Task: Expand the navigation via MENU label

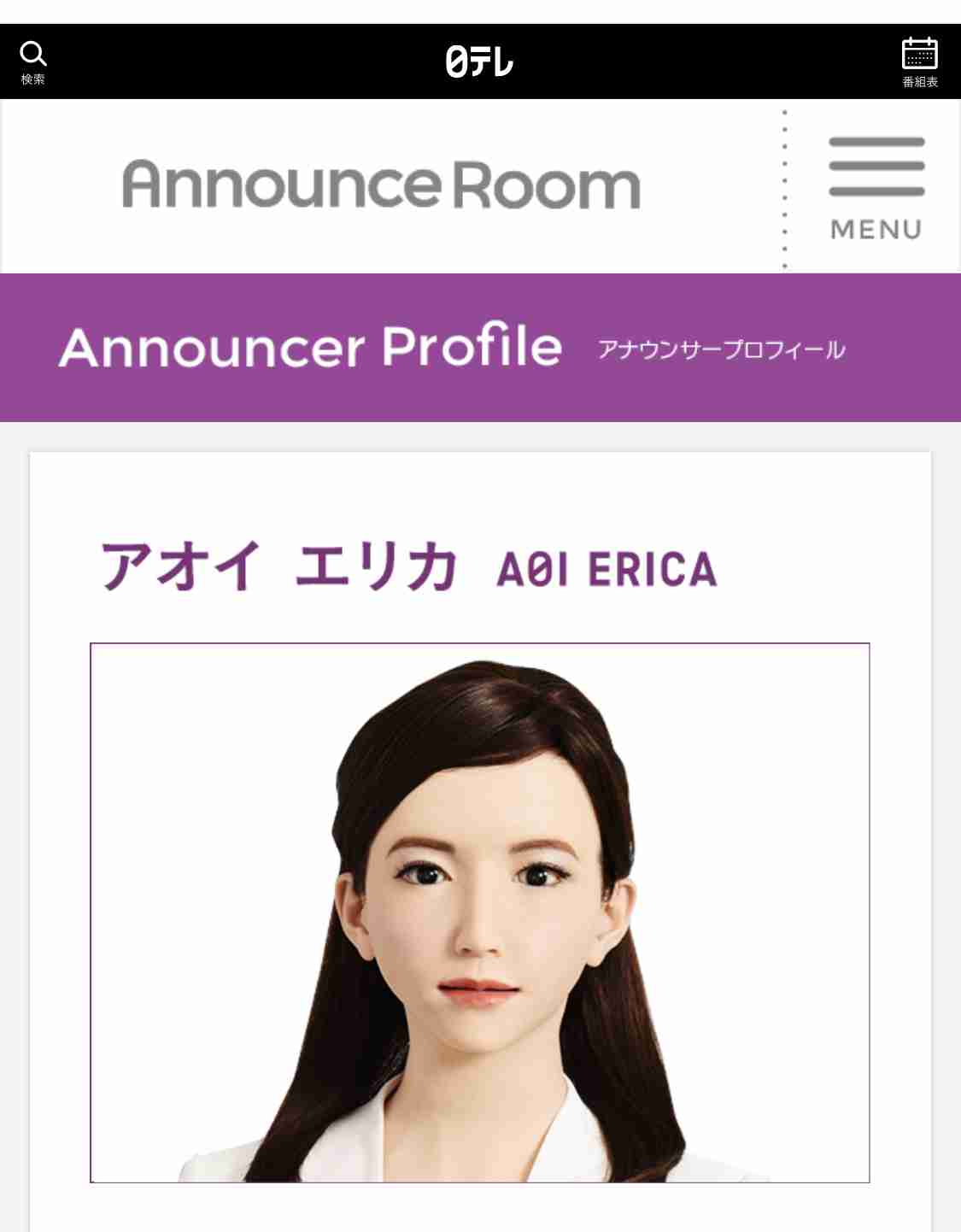Action: tap(874, 228)
